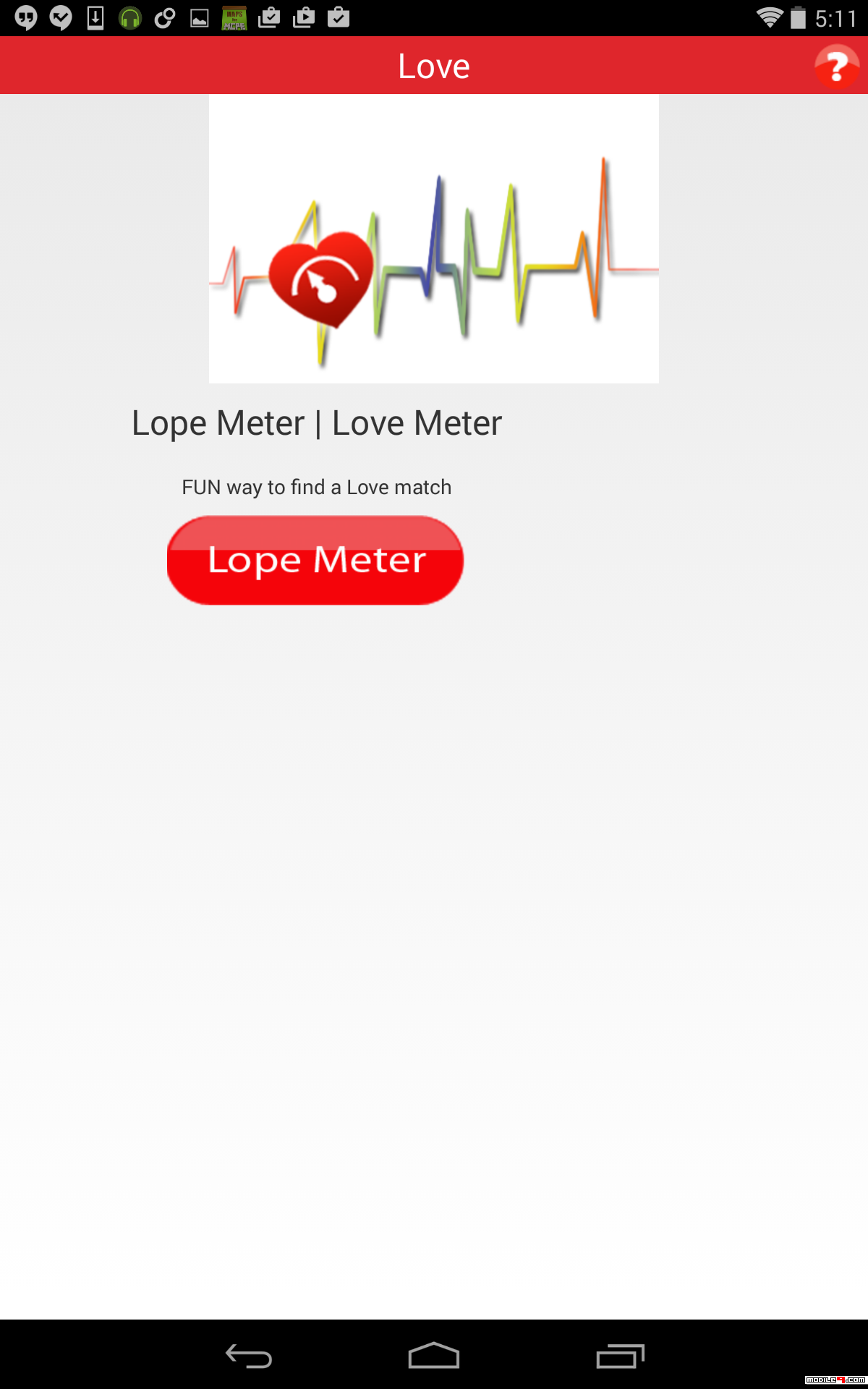Return to the home screen

[x=434, y=1356]
